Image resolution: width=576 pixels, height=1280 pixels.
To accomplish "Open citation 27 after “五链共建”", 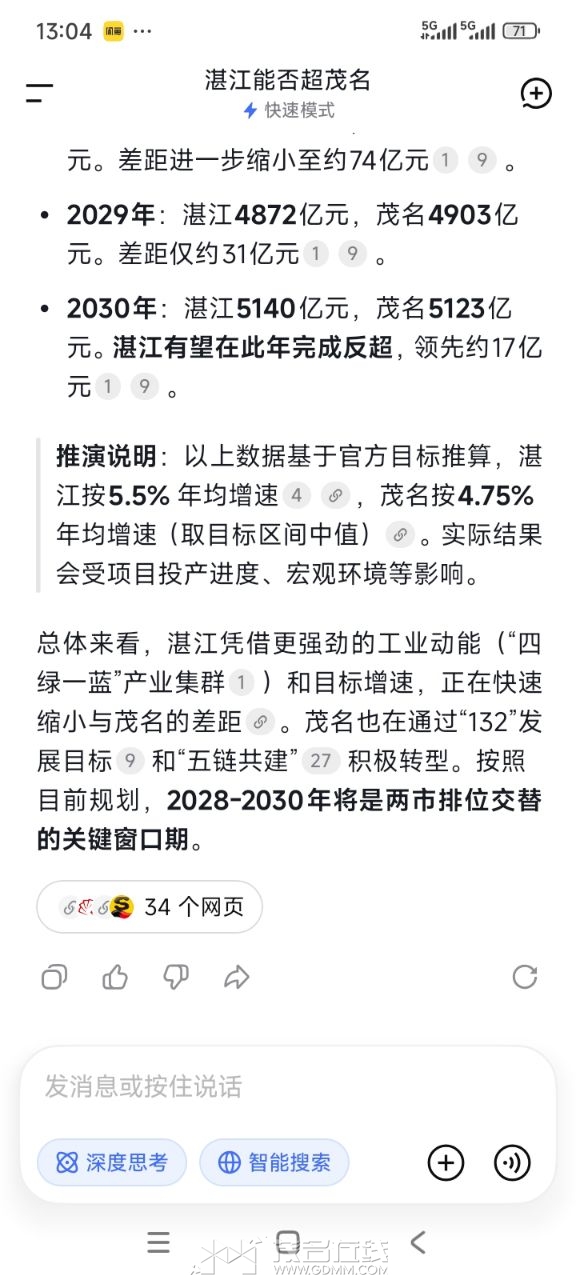I will [x=320, y=760].
